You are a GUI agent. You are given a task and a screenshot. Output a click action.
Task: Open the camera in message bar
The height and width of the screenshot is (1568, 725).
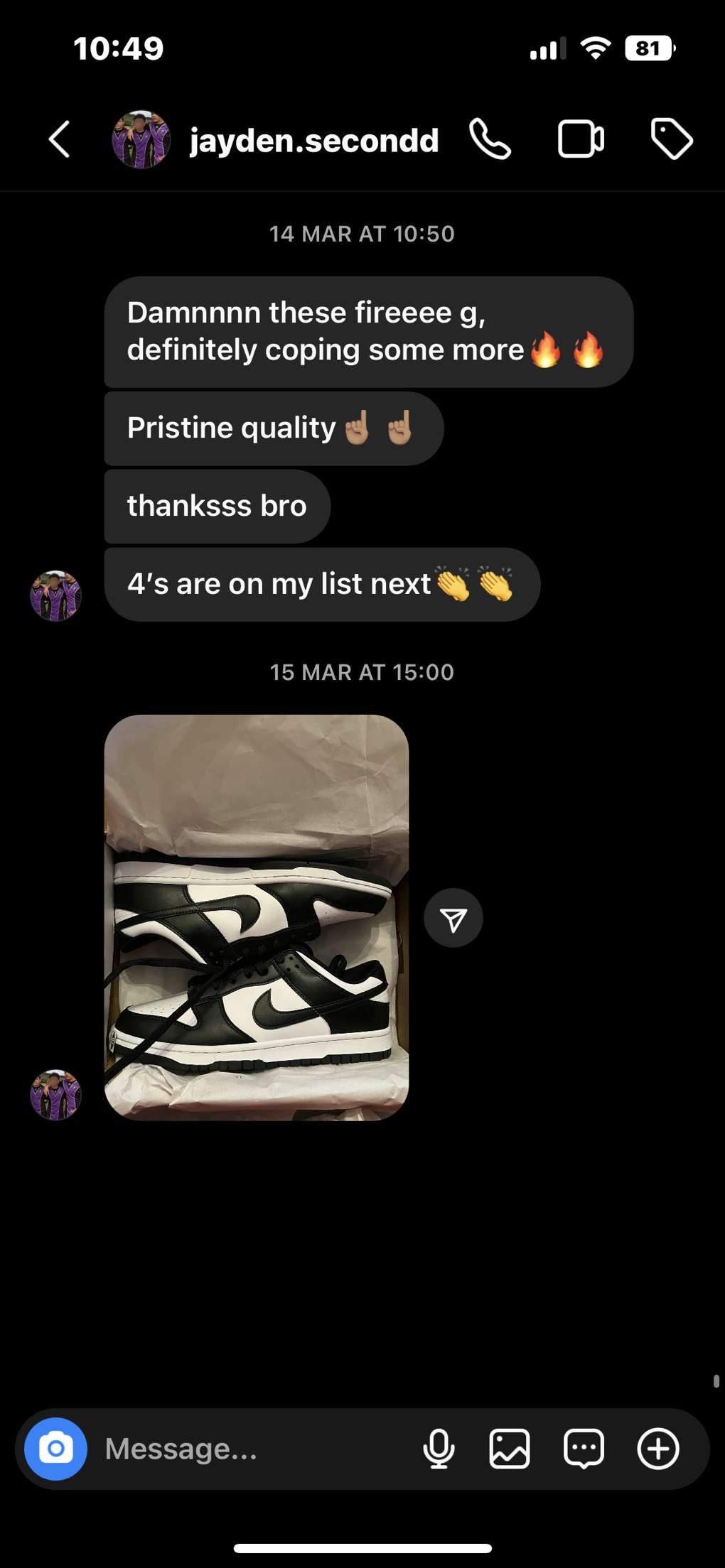coord(56,1449)
